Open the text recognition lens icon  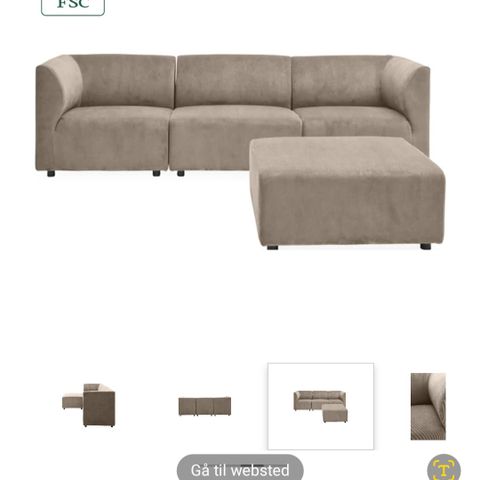click(444, 469)
